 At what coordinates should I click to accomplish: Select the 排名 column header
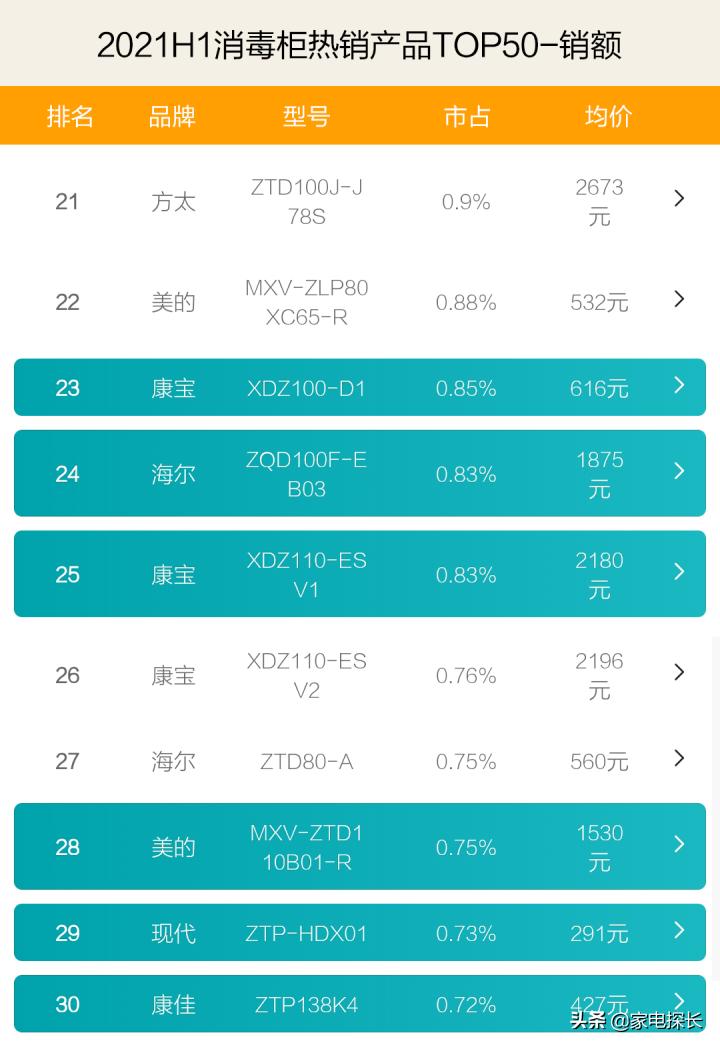tap(70, 116)
